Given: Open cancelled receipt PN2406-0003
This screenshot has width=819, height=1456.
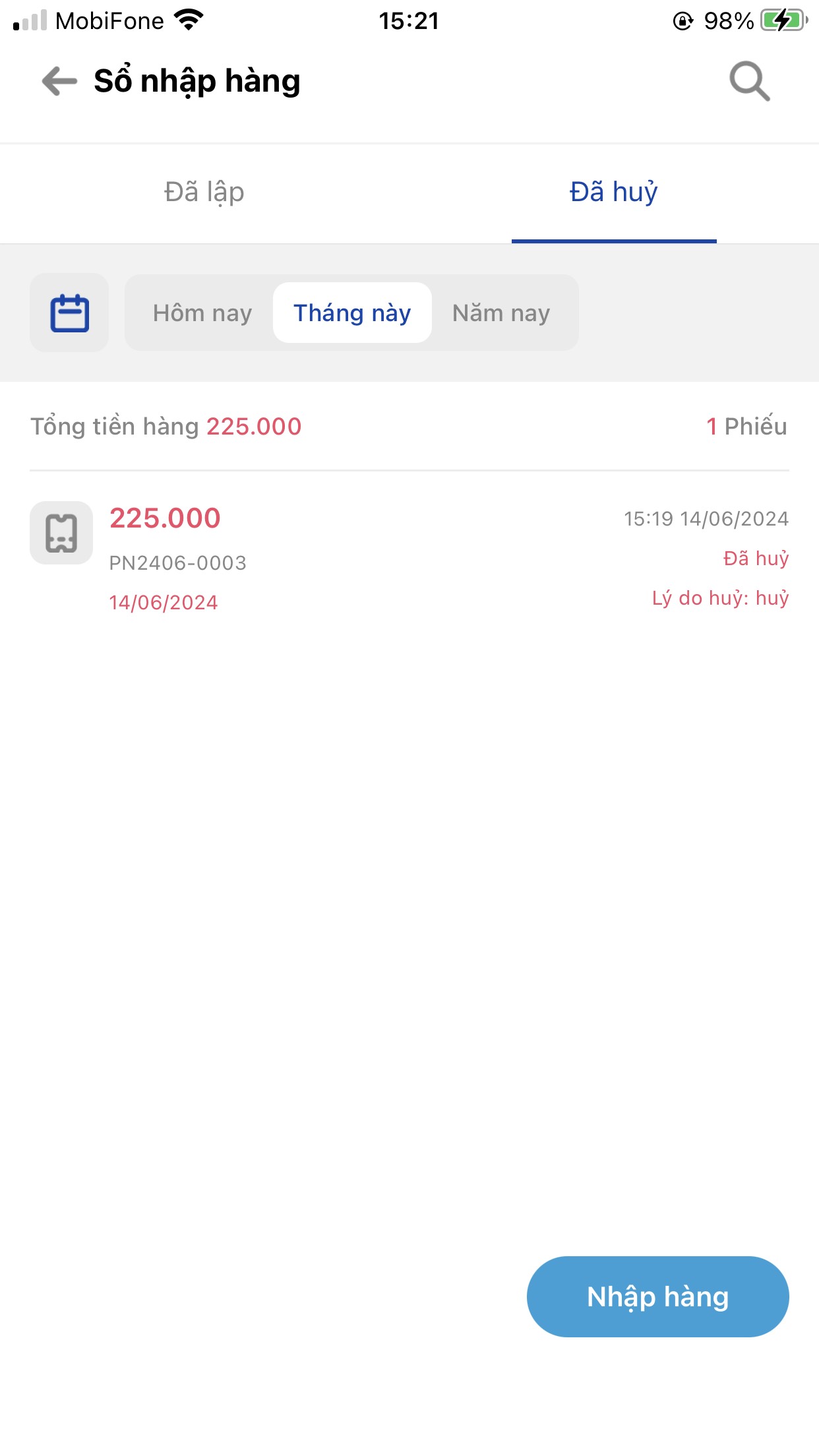Looking at the screenshot, I should click(409, 558).
